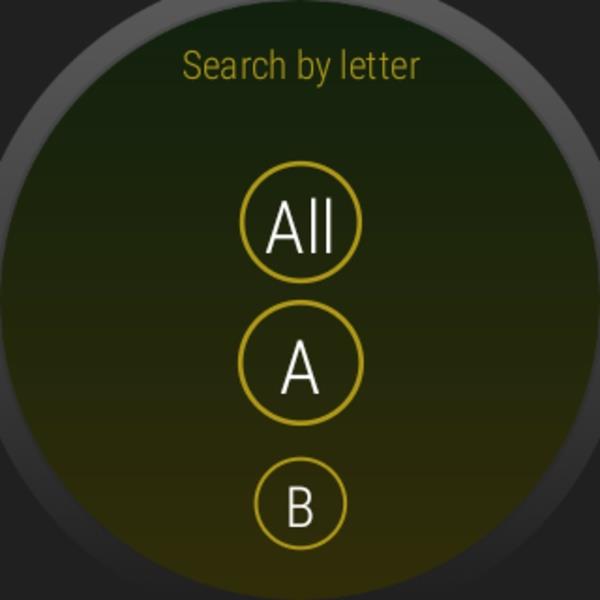Select the All filter circle
This screenshot has height=600, width=600.
pyautogui.click(x=300, y=222)
